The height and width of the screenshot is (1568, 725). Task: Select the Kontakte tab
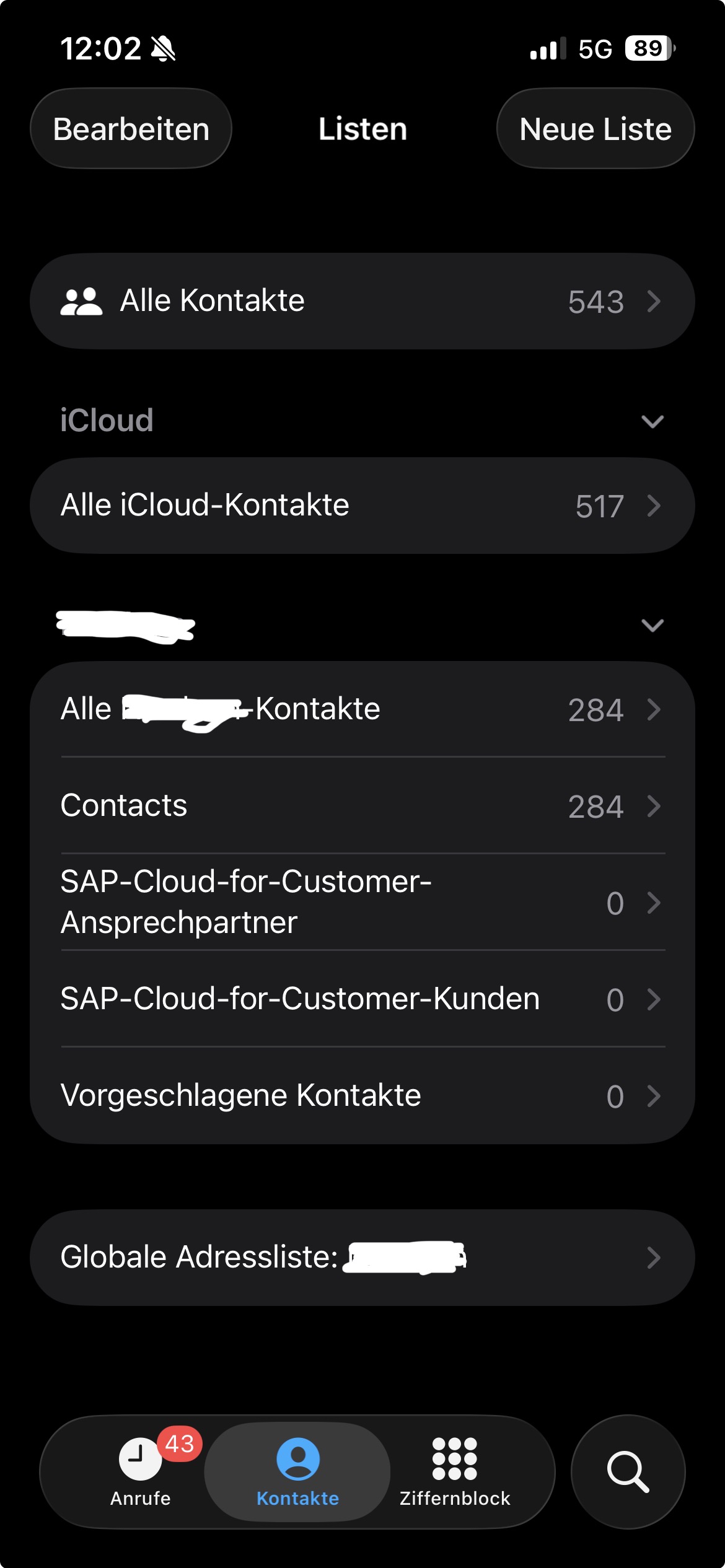coord(297,1471)
